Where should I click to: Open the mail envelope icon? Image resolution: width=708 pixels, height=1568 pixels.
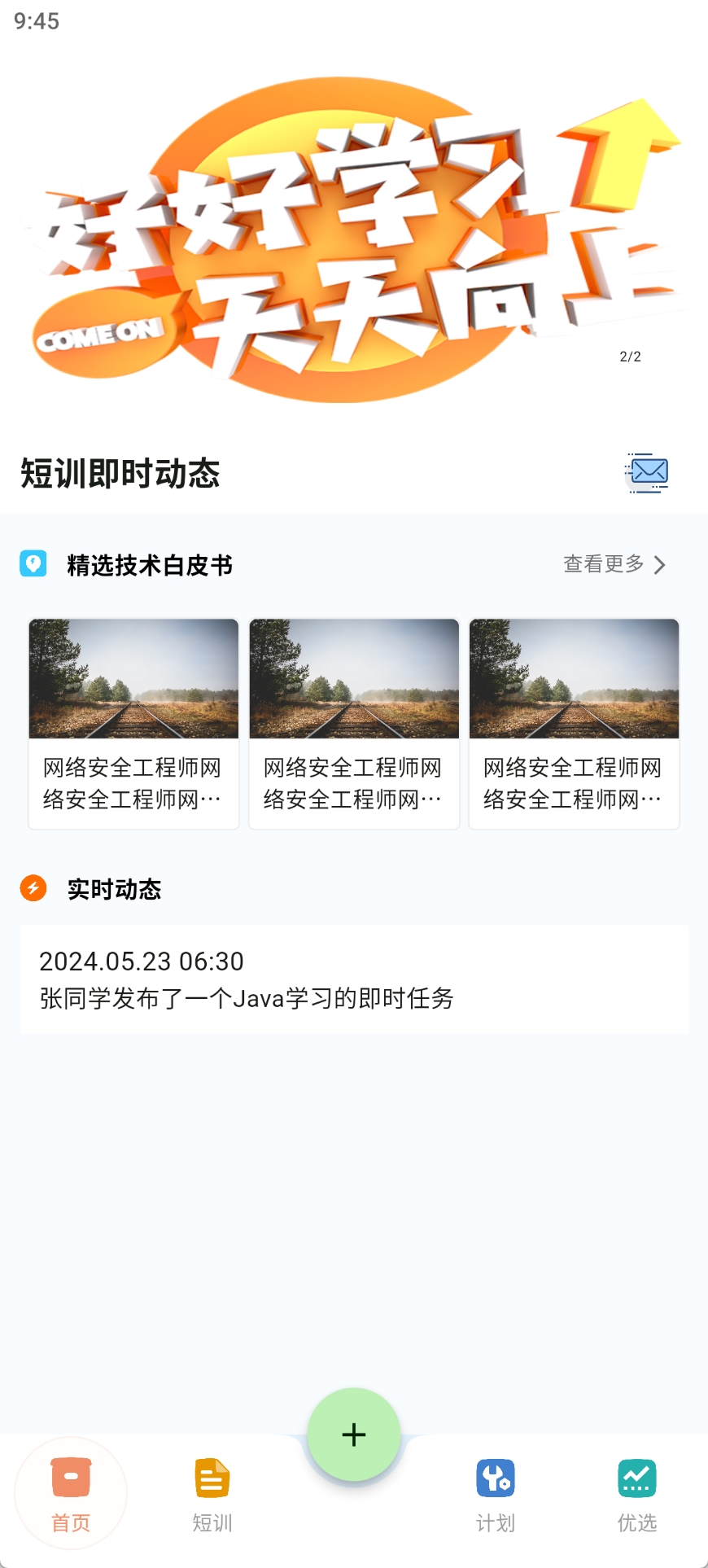[648, 473]
